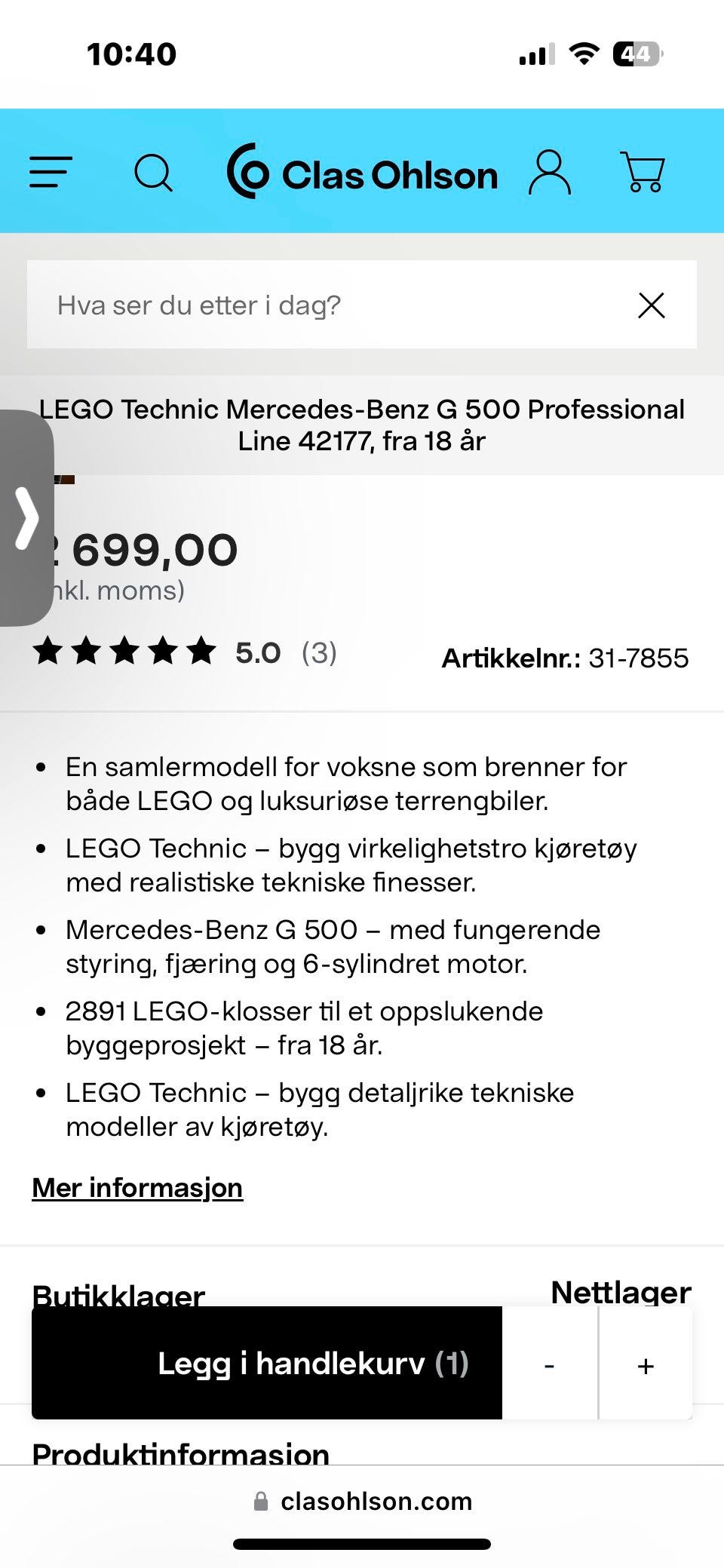This screenshot has height=1568, width=724.
Task: Open your account profile icon
Action: [551, 172]
